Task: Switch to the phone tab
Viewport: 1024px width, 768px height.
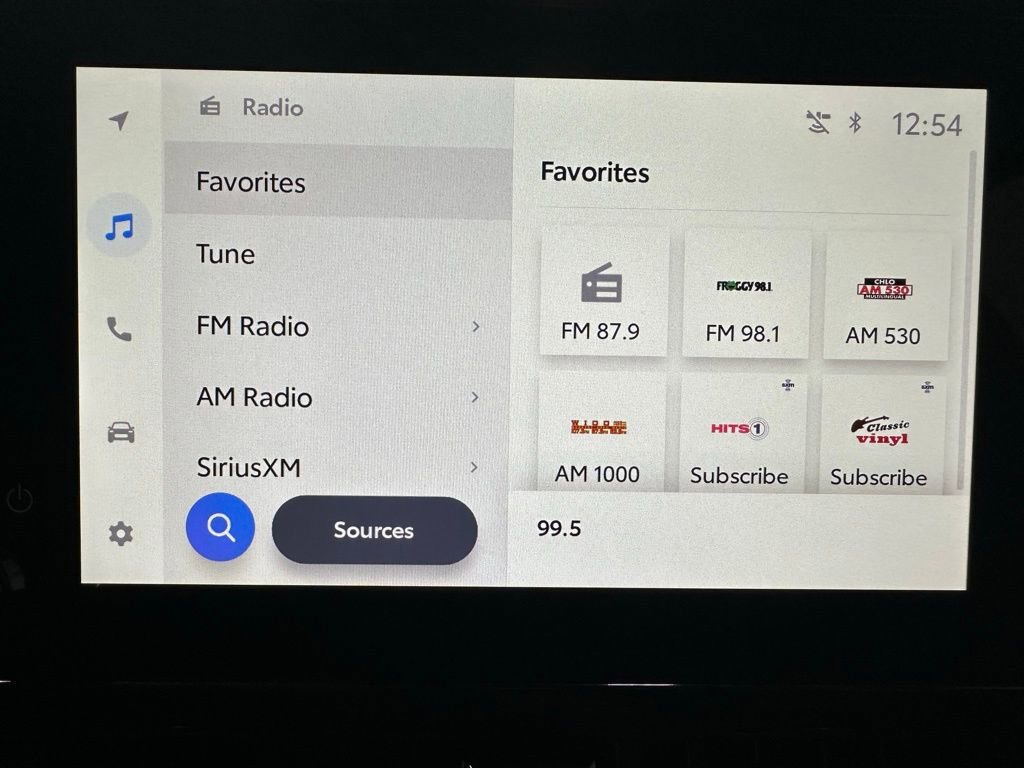Action: (119, 329)
